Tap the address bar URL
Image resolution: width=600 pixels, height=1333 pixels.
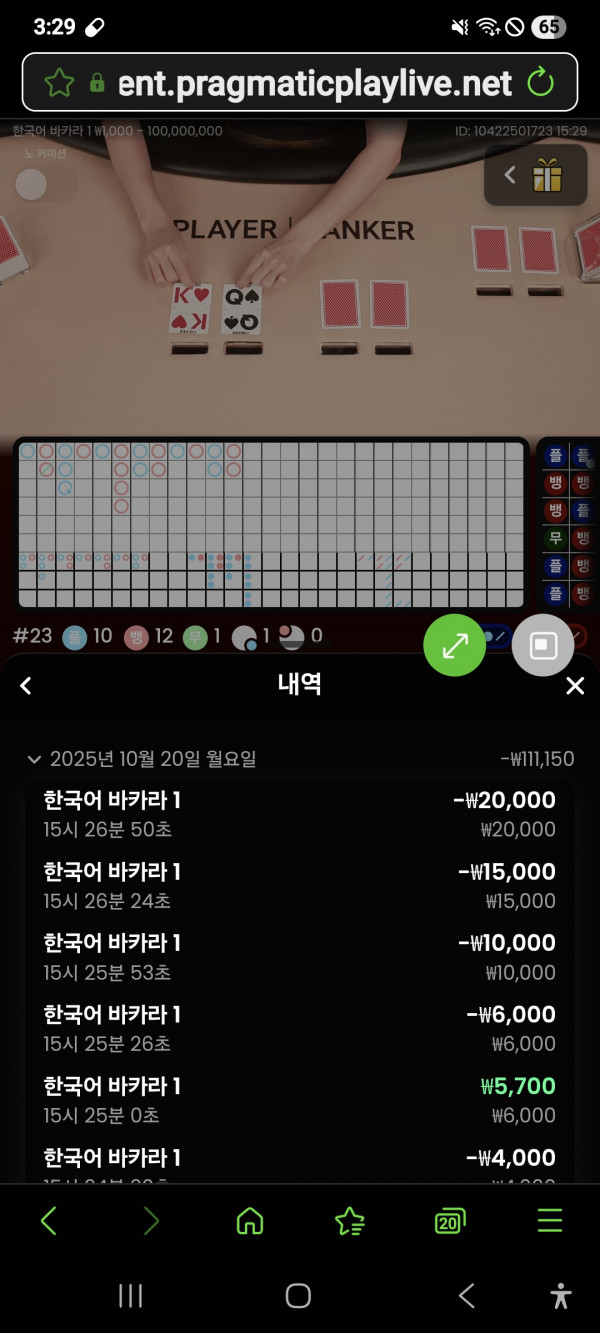pyautogui.click(x=315, y=82)
